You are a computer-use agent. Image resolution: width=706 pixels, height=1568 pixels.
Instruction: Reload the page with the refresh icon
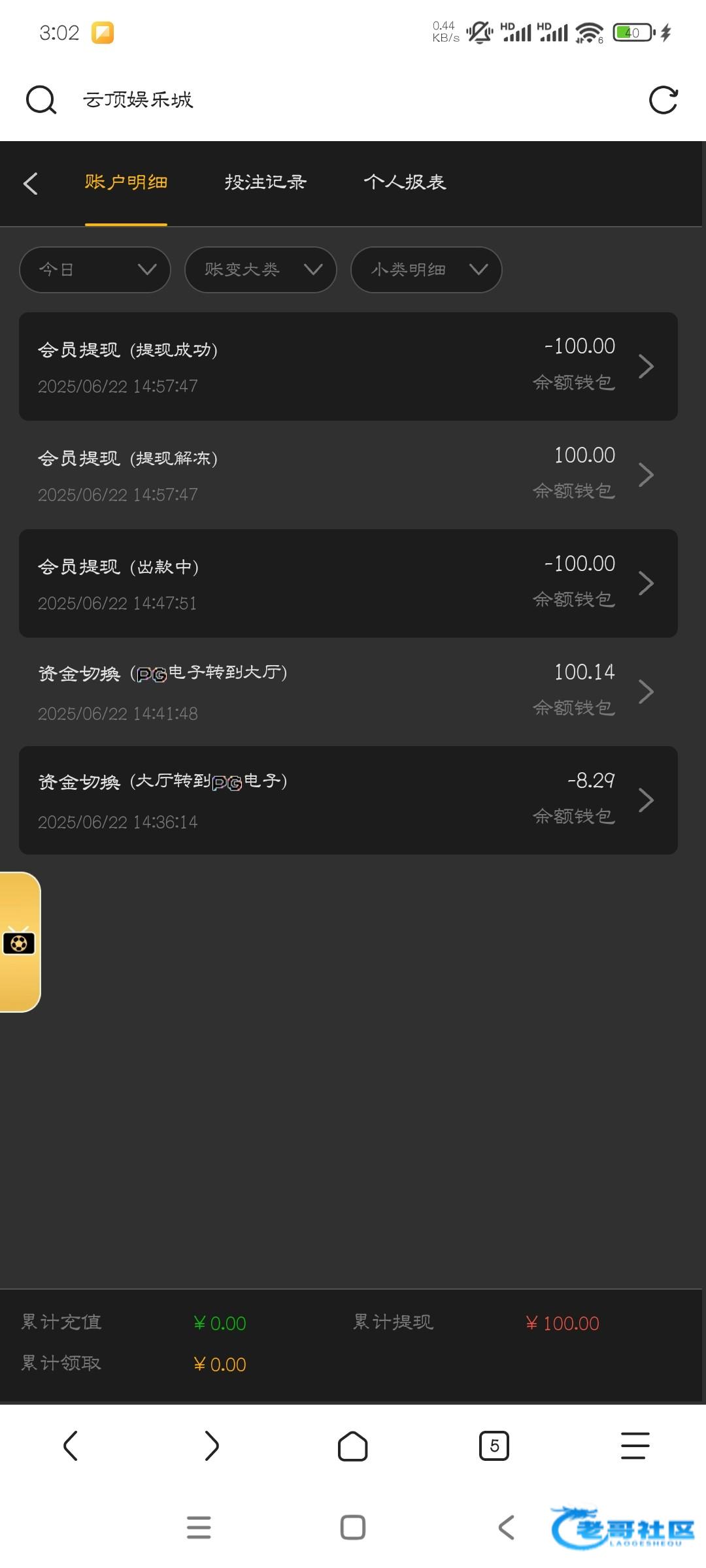click(x=663, y=100)
